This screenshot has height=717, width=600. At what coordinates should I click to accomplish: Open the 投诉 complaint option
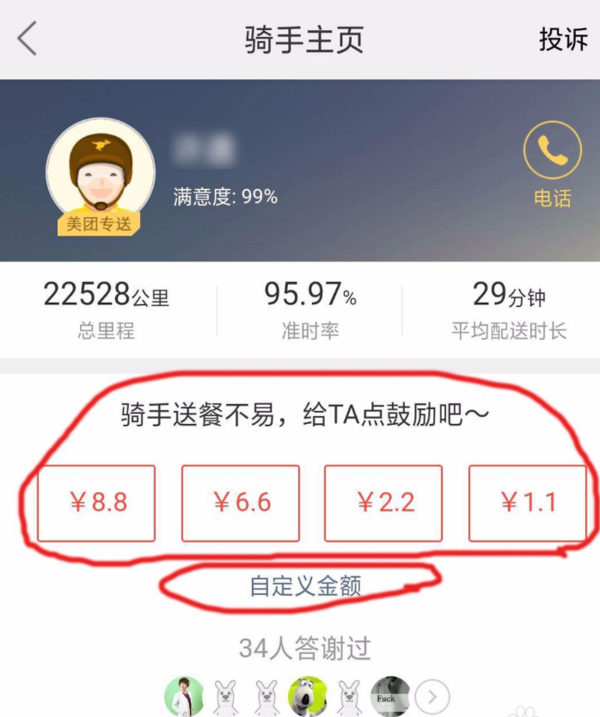coord(563,39)
